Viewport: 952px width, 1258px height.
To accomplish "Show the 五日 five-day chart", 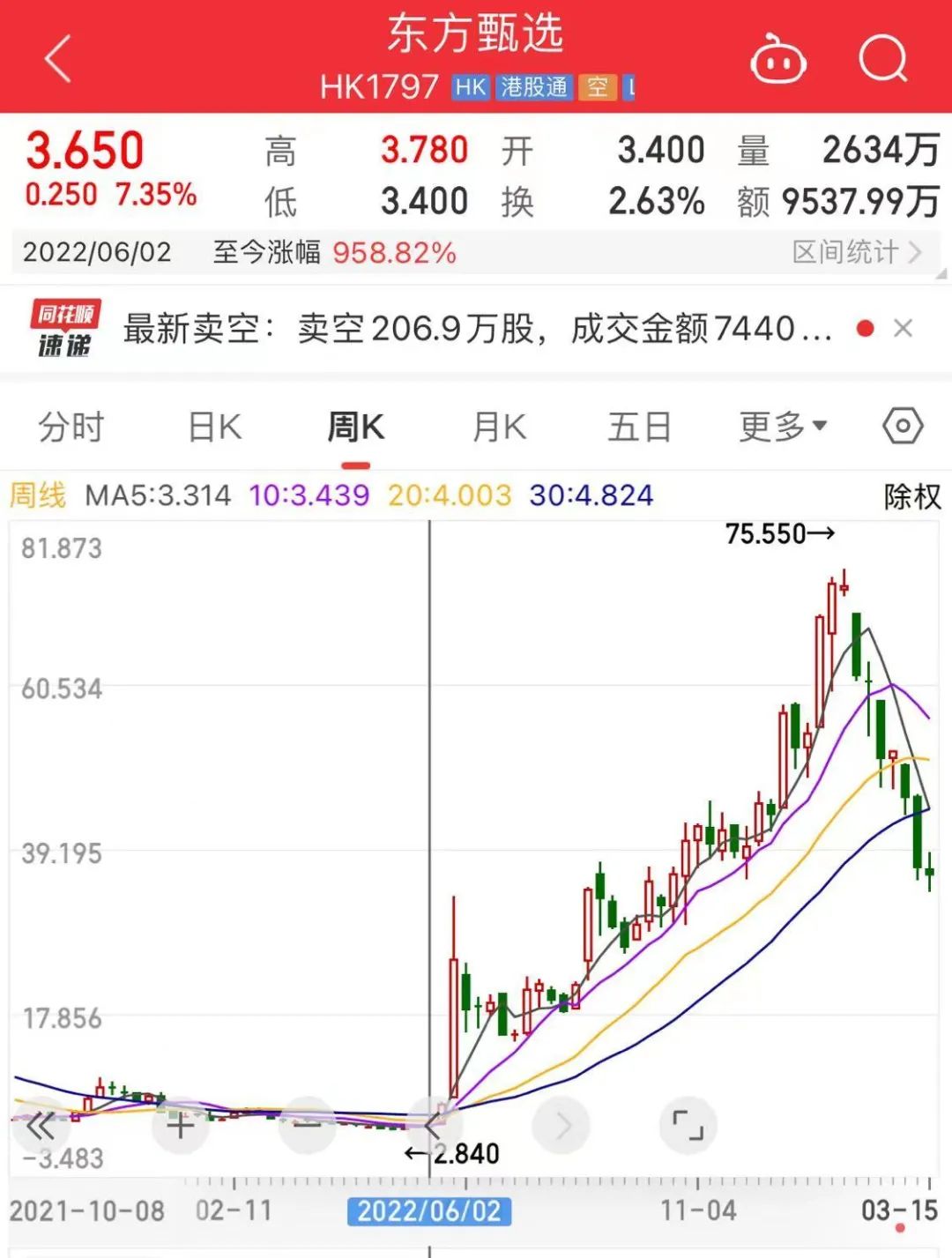I will pos(639,428).
